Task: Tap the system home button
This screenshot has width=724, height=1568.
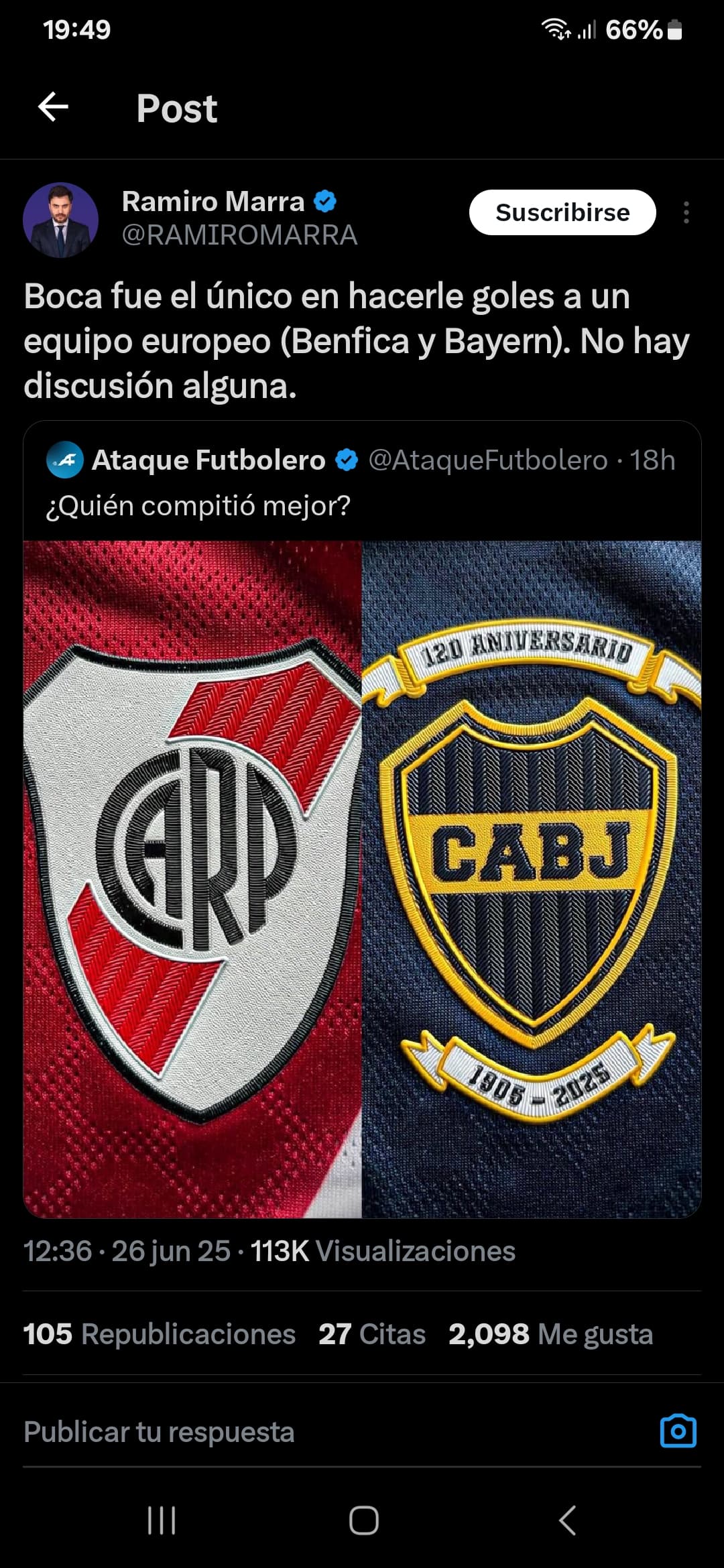Action: 363,1520
